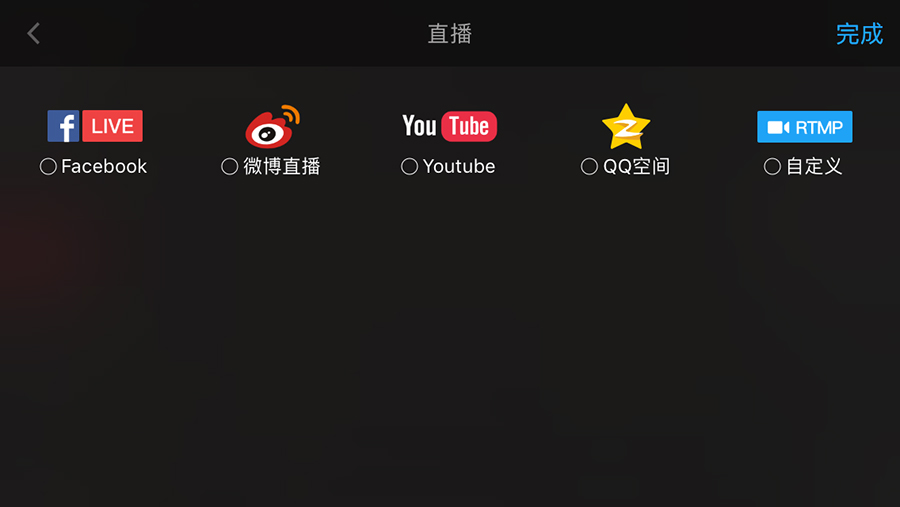Image resolution: width=900 pixels, height=507 pixels.
Task: Go back using the top-left arrow
Action: [x=33, y=34]
